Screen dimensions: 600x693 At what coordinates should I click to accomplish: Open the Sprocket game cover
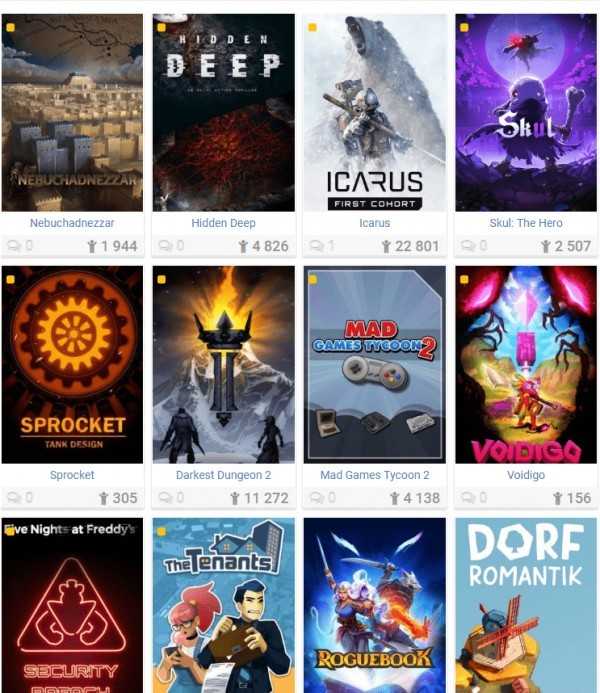click(x=72, y=364)
